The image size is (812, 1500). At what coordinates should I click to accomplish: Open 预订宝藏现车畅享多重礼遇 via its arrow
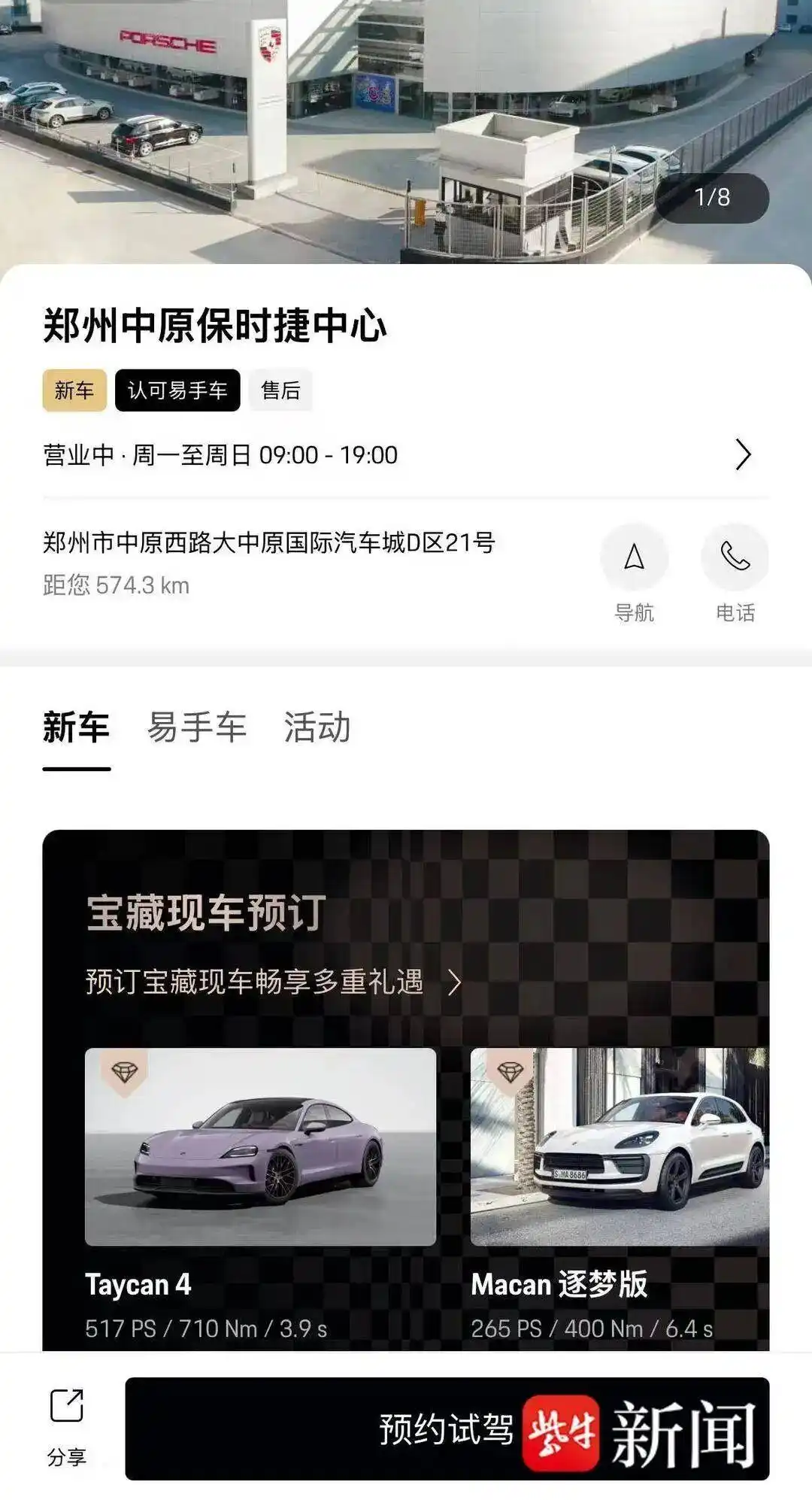click(454, 981)
